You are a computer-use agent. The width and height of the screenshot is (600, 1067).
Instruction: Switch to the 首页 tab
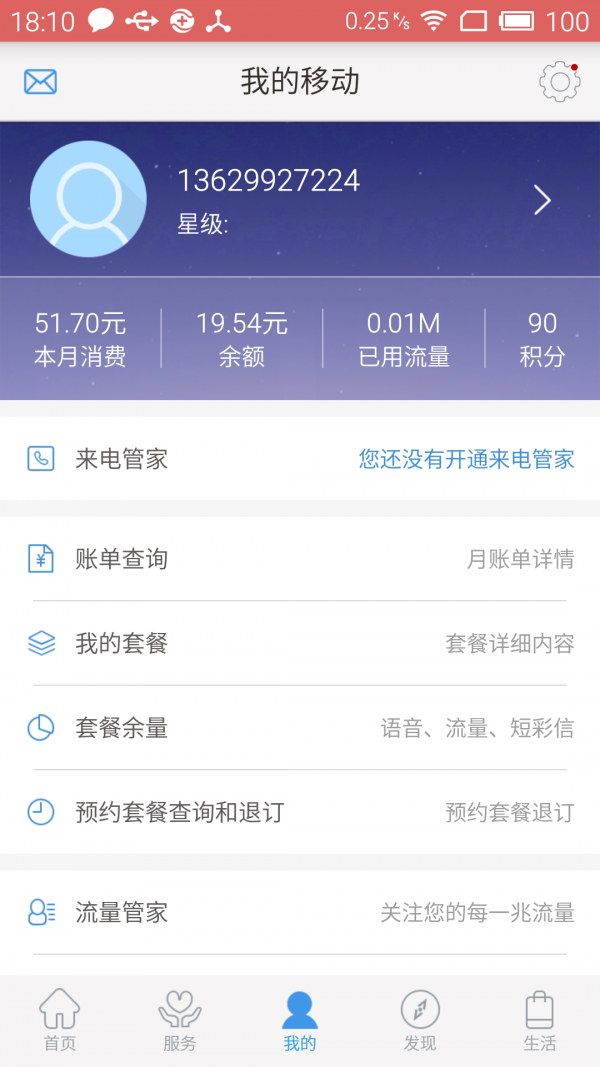coord(60,1020)
